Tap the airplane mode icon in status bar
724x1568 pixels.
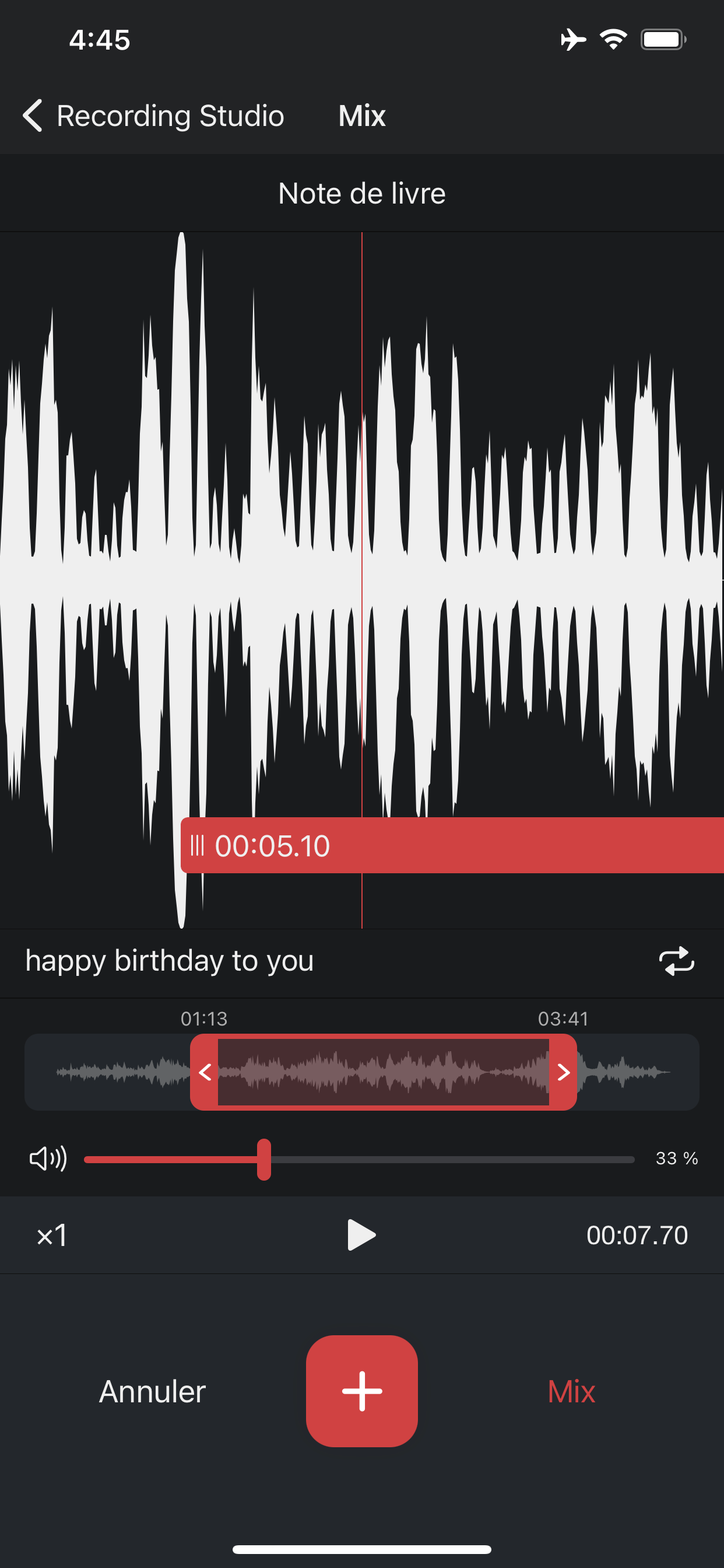click(572, 38)
